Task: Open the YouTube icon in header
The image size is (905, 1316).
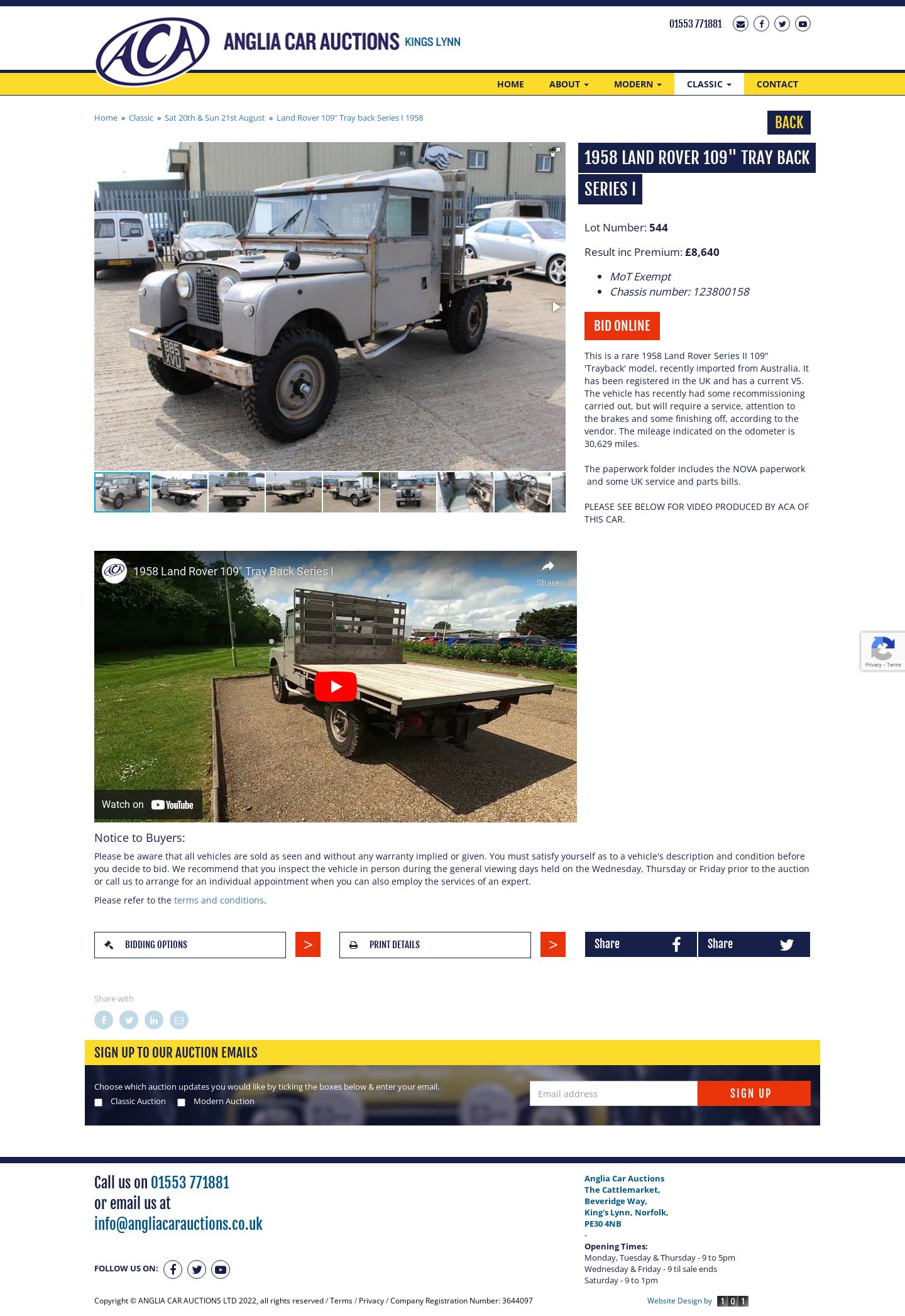Action: (x=803, y=24)
